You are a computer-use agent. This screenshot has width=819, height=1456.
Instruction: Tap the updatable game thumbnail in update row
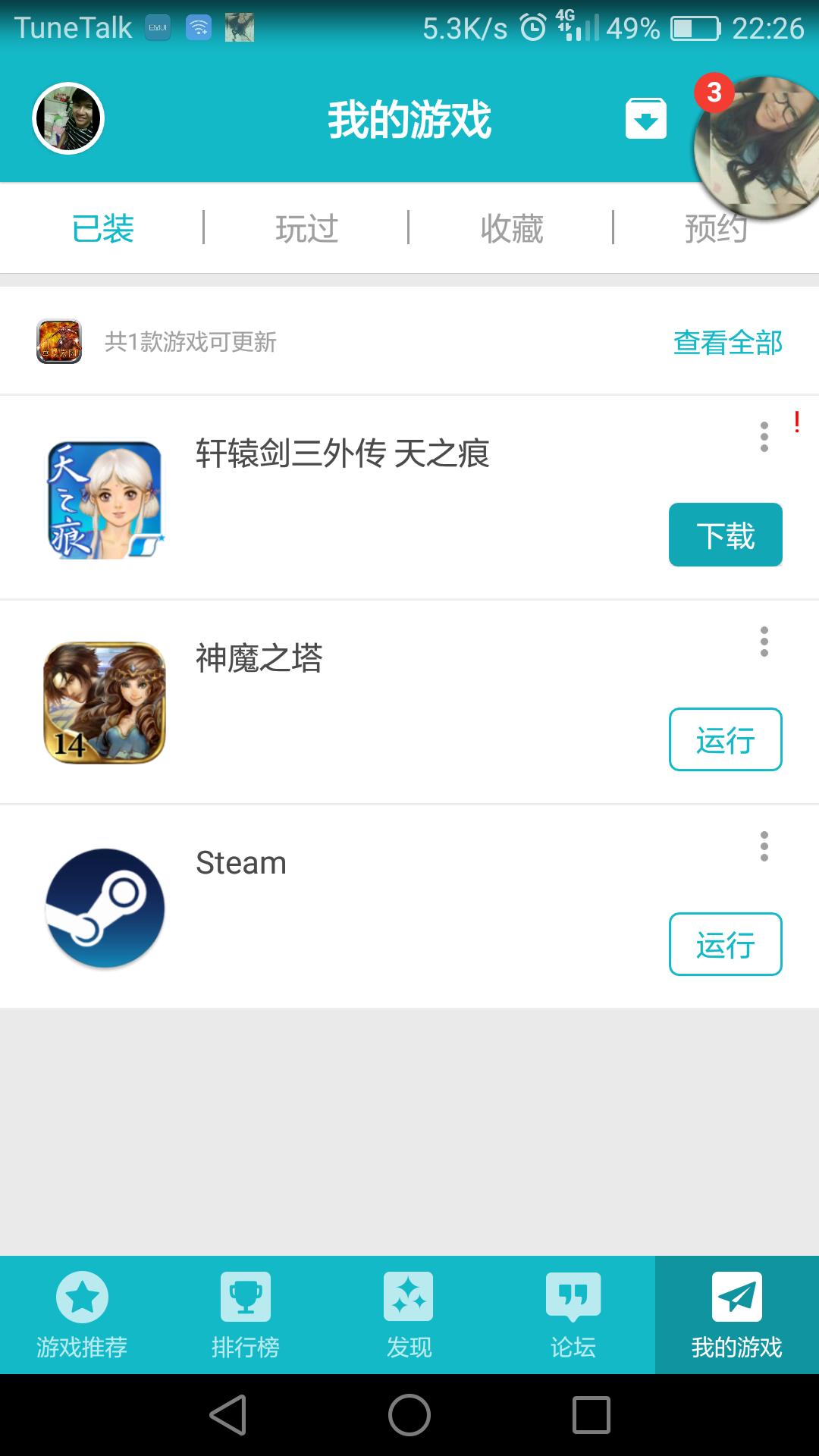click(59, 342)
